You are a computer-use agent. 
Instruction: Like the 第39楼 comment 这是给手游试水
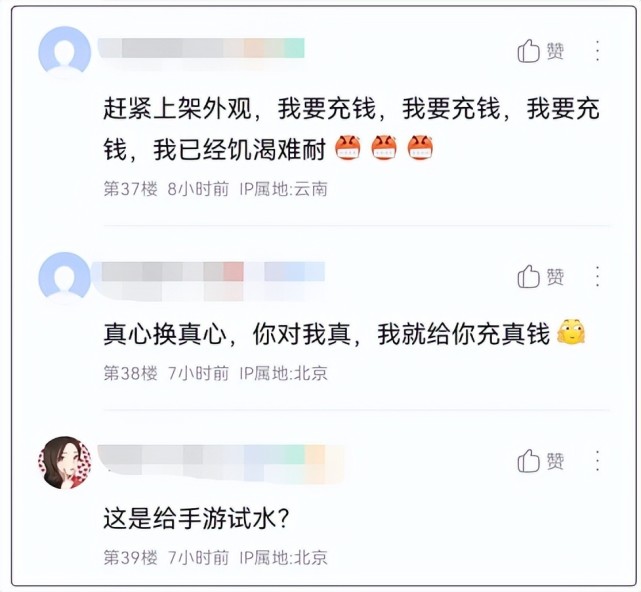pos(540,461)
